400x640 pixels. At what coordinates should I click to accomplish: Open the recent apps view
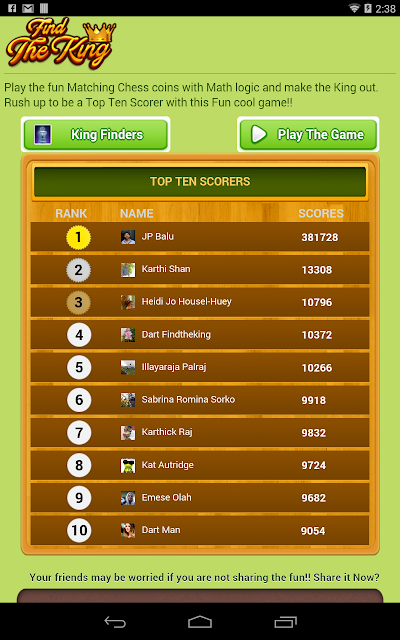[x=285, y=622]
